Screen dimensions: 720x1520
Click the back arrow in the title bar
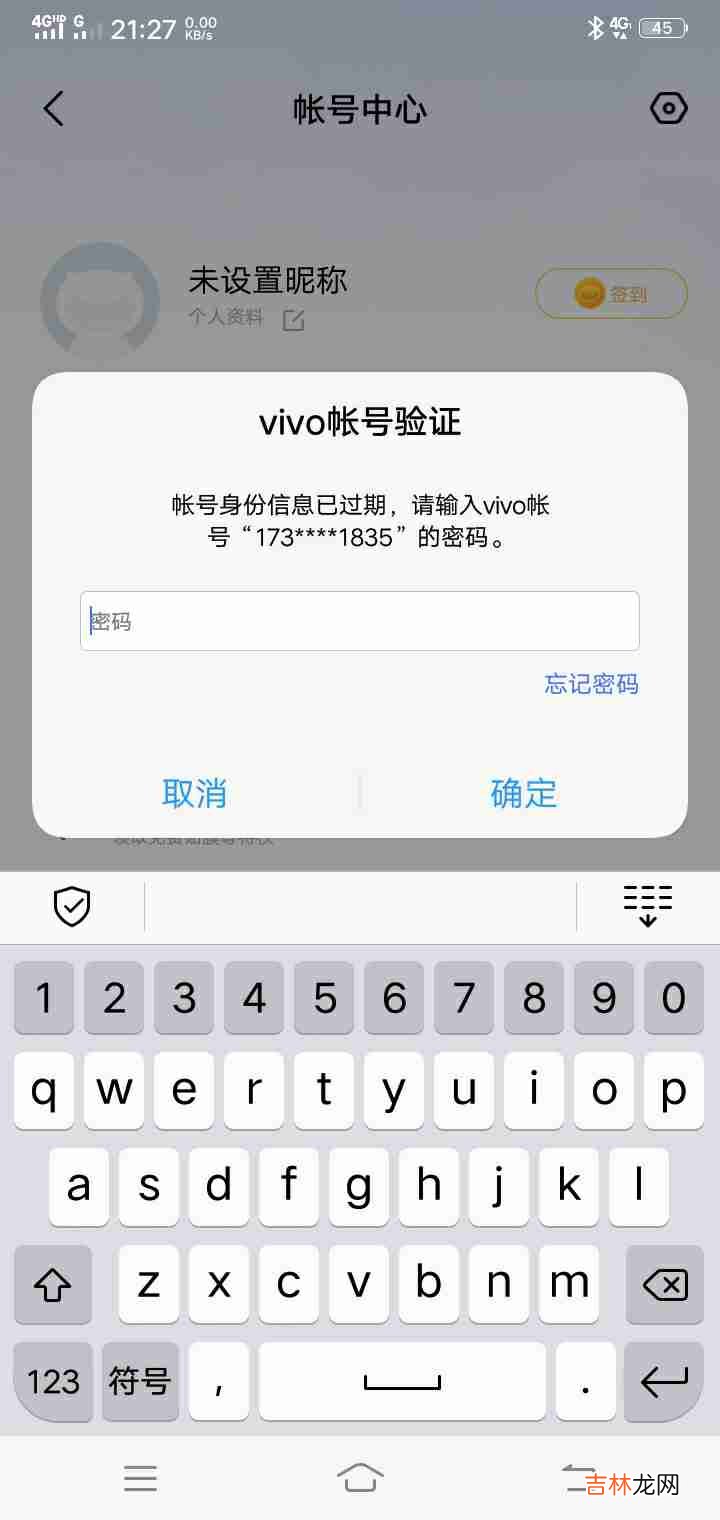[x=55, y=108]
